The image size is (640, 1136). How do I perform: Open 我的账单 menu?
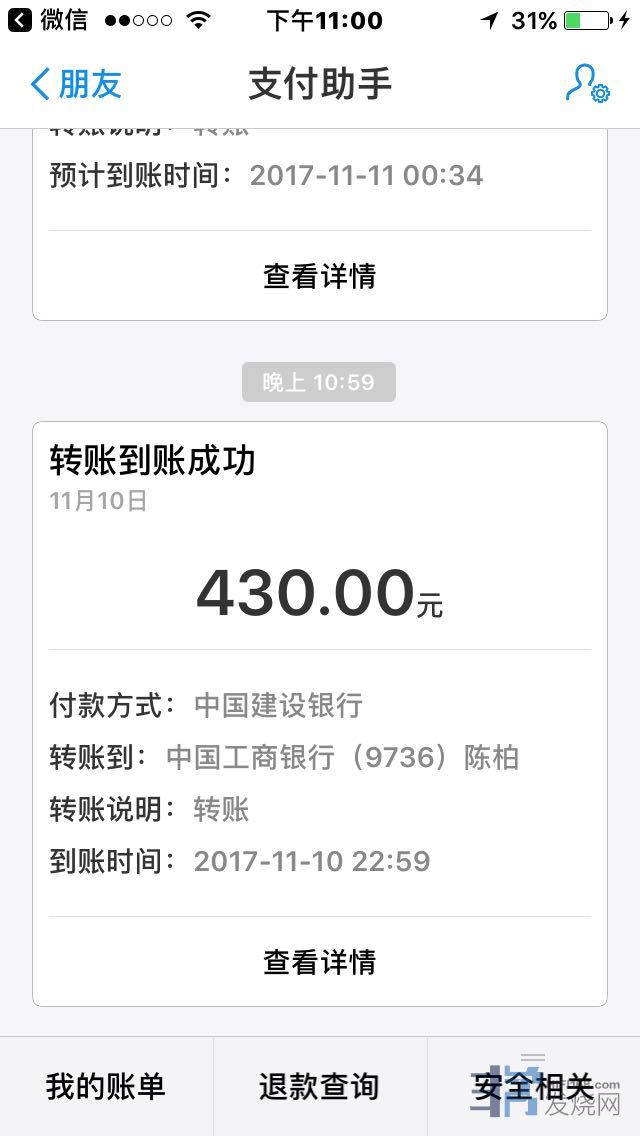pyautogui.click(x=106, y=1086)
